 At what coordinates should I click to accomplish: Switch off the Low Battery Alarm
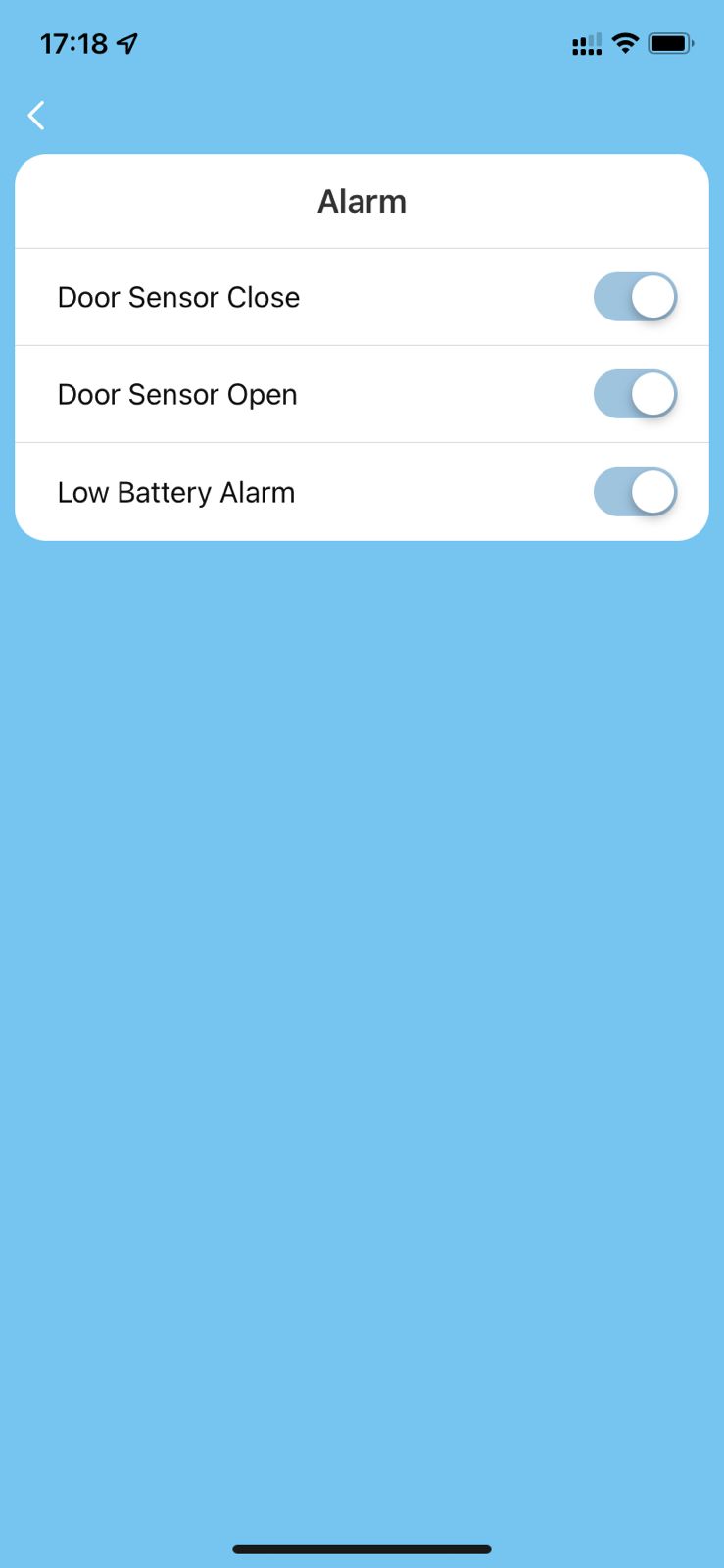click(635, 492)
